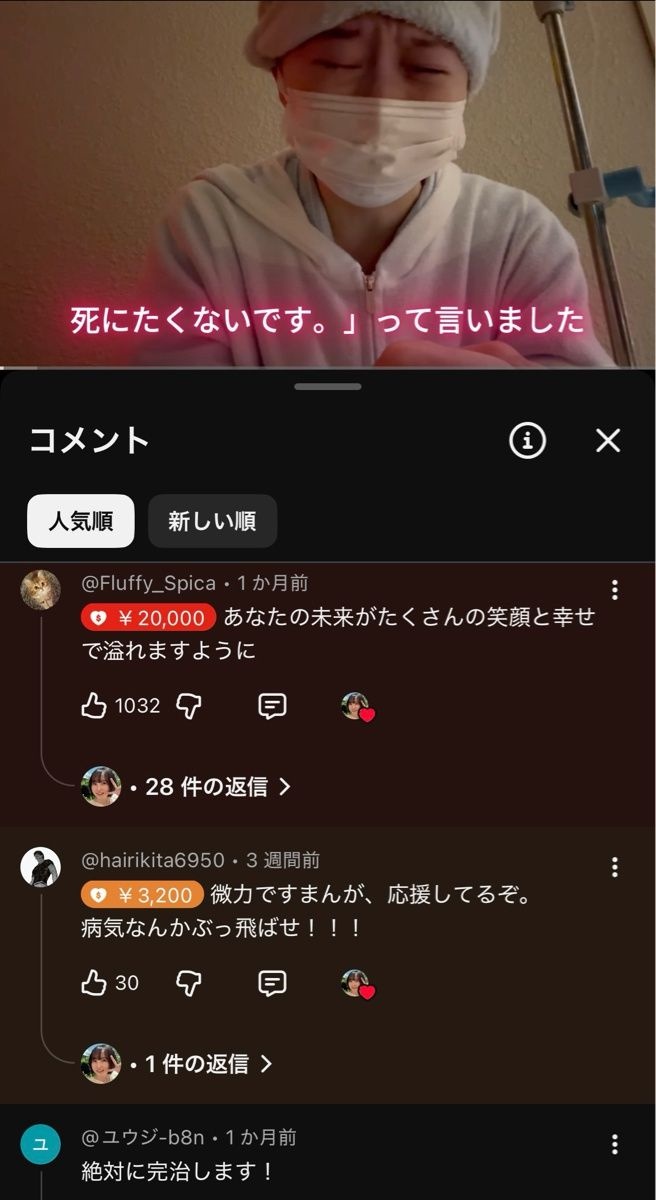Screen dimensions: 656x1200
Task: Tap the video player above comments
Action: (328, 180)
